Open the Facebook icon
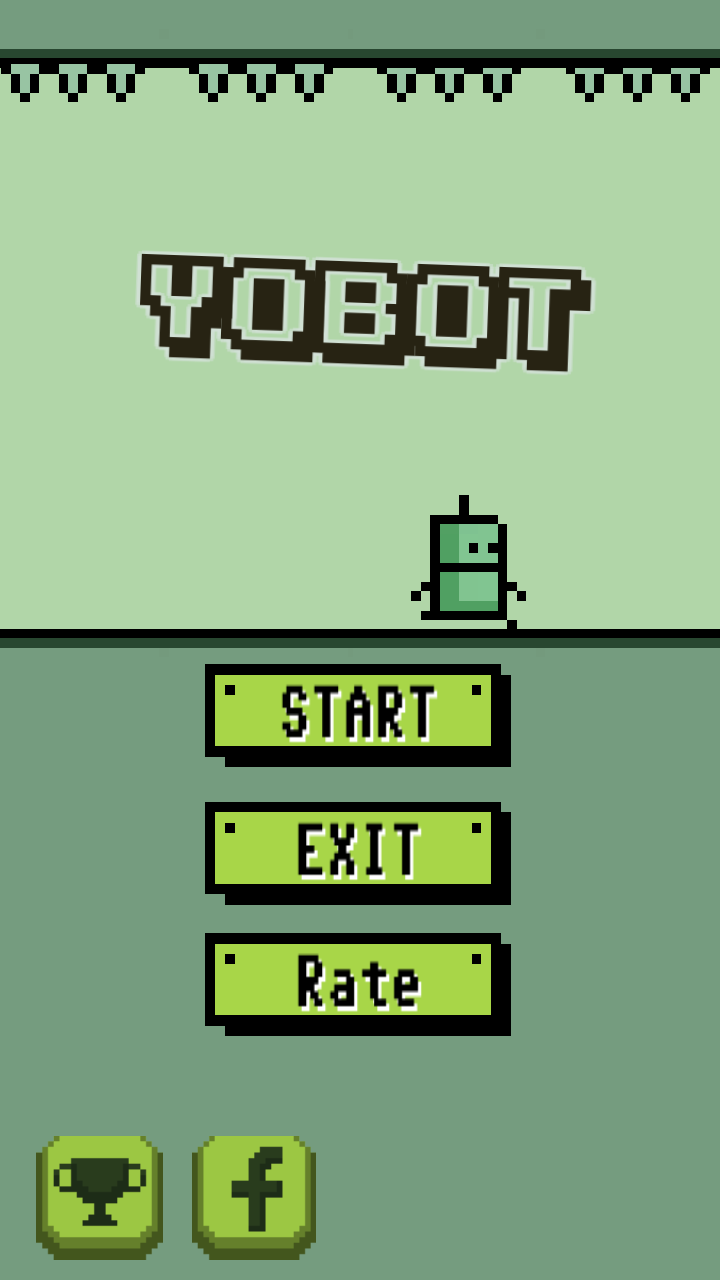Viewport: 720px width, 1280px height. (x=255, y=1194)
